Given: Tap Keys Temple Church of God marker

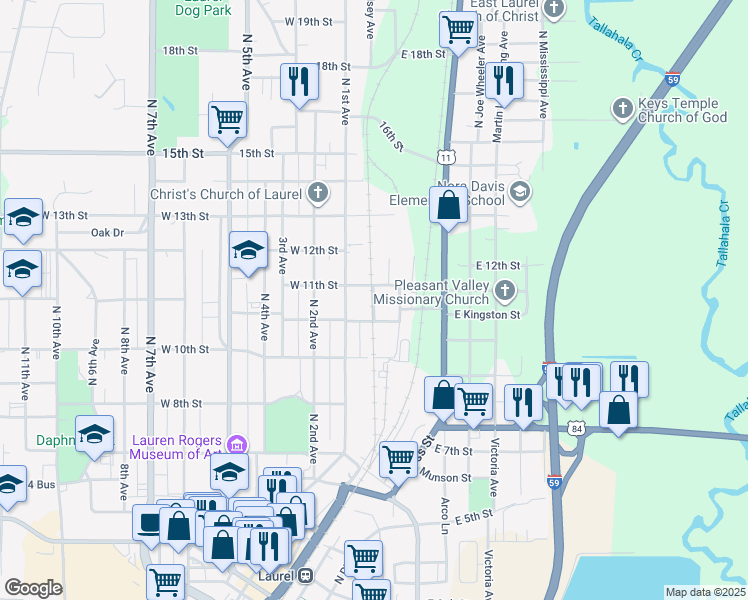Looking at the screenshot, I should click(622, 108).
